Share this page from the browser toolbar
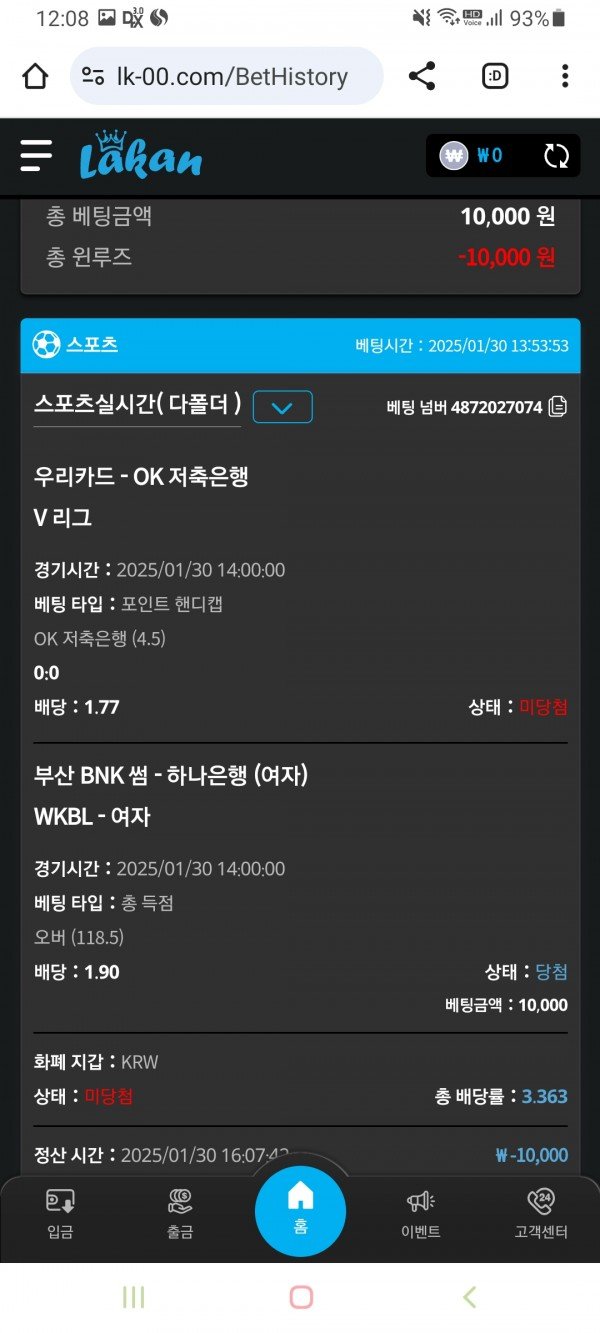 (422, 76)
